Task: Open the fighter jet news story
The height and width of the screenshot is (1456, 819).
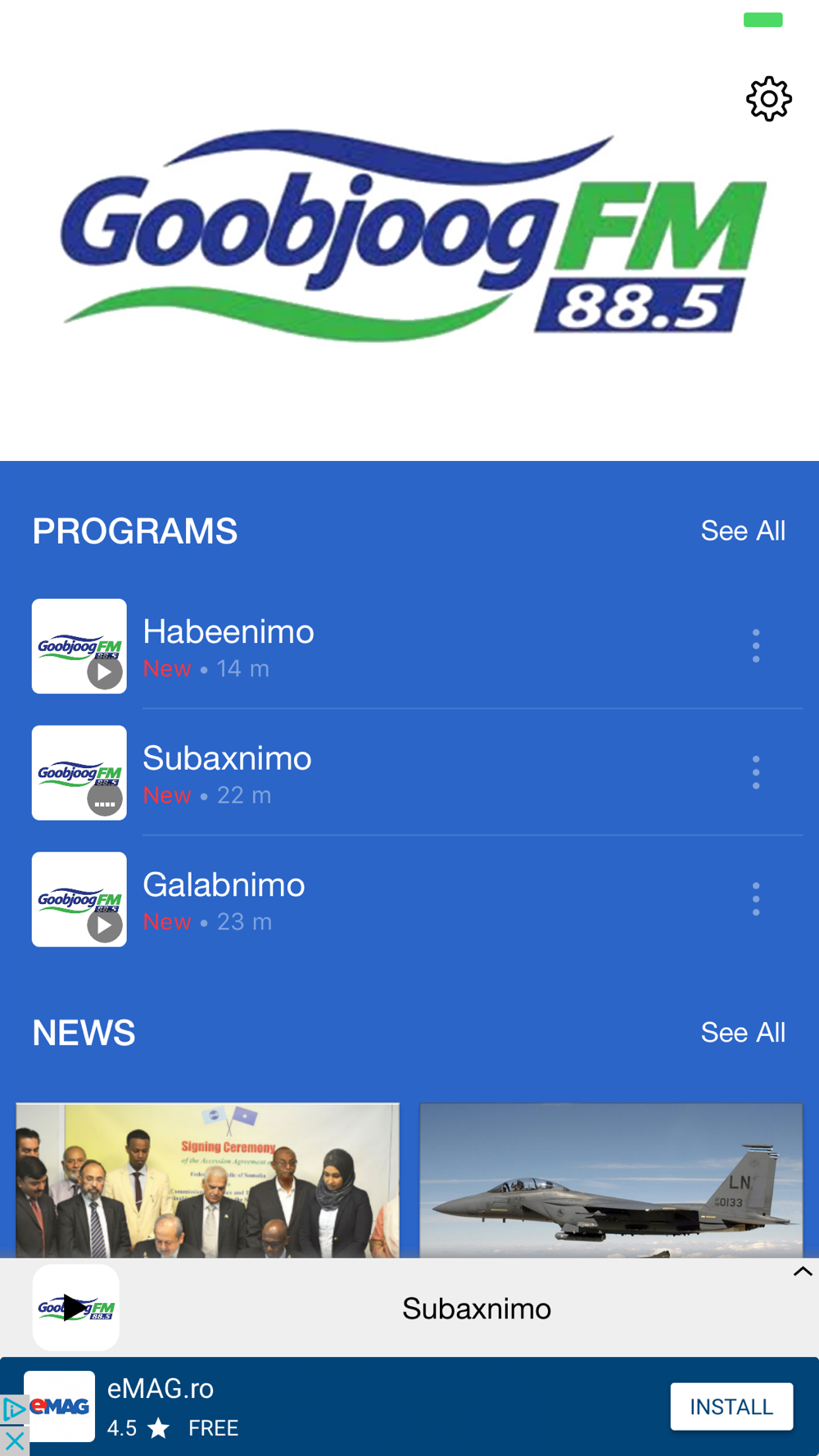Action: (611, 1179)
